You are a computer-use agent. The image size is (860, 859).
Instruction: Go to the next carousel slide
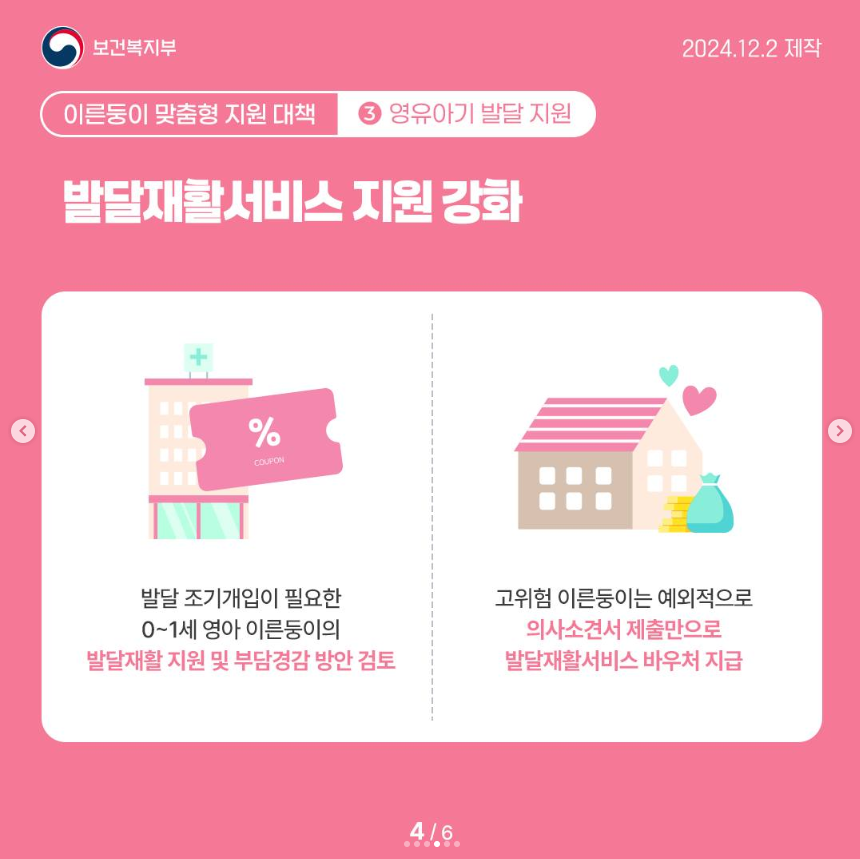pos(839,431)
